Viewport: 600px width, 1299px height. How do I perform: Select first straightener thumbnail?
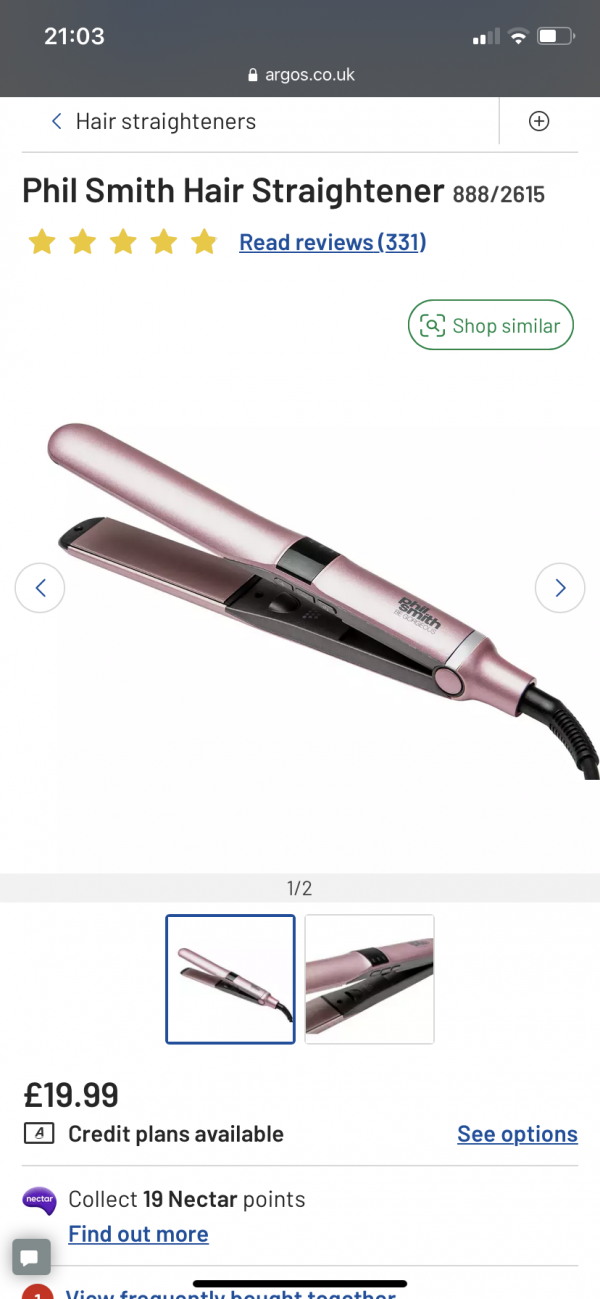click(x=230, y=979)
